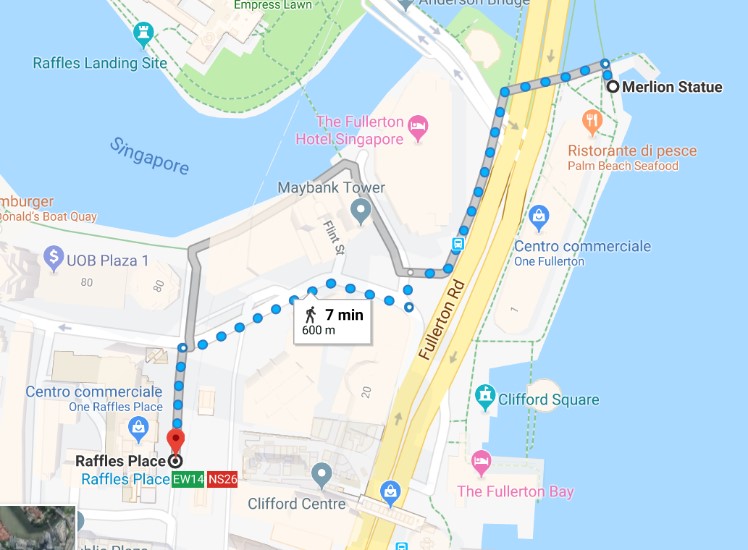The image size is (748, 550).
Task: Tap the bus stop icon on Fullerton Rd
Action: click(458, 243)
